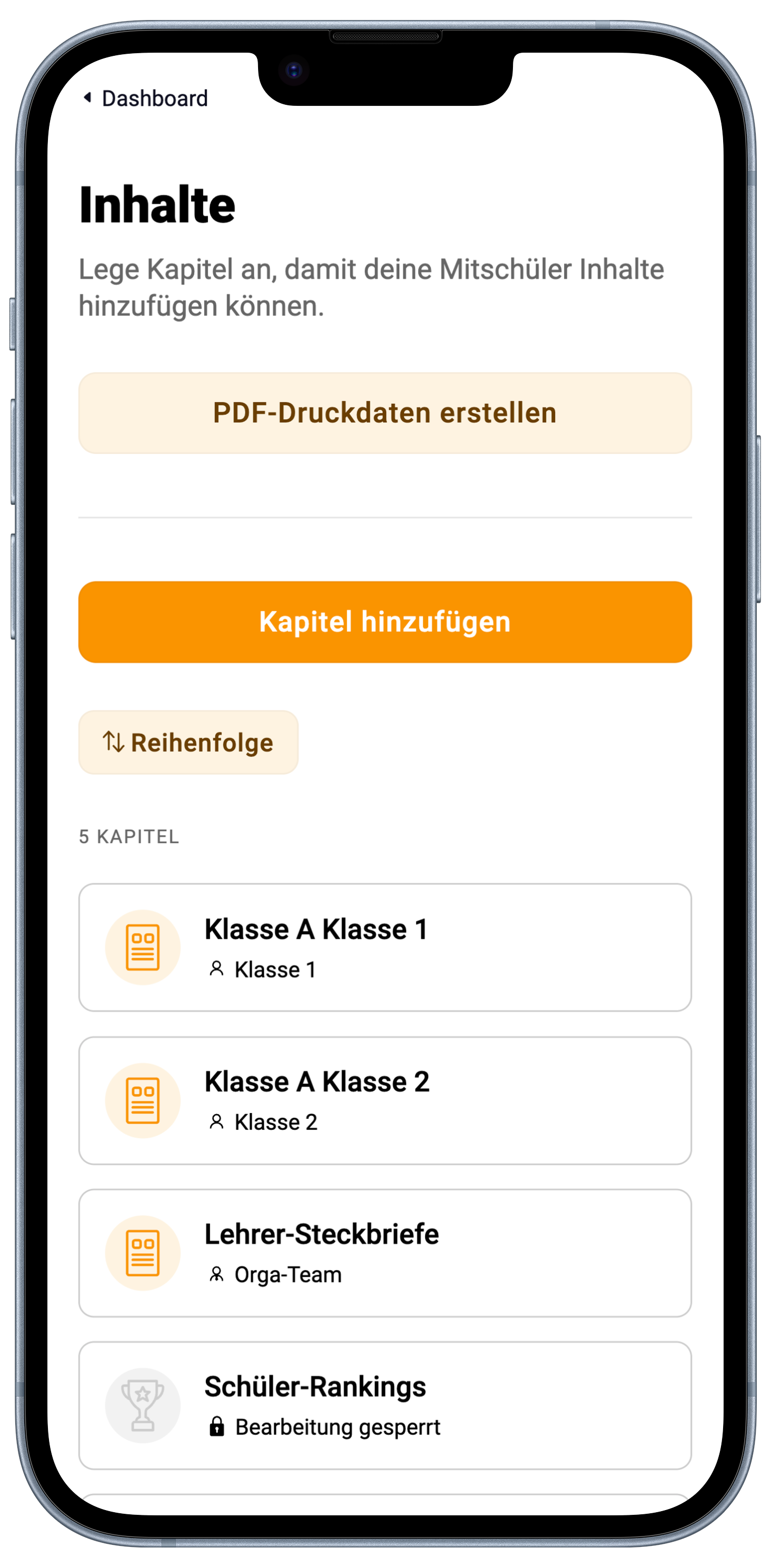The height and width of the screenshot is (1568, 771).
Task: Tap PDF-Druckdaten erstellen button
Action: [385, 413]
